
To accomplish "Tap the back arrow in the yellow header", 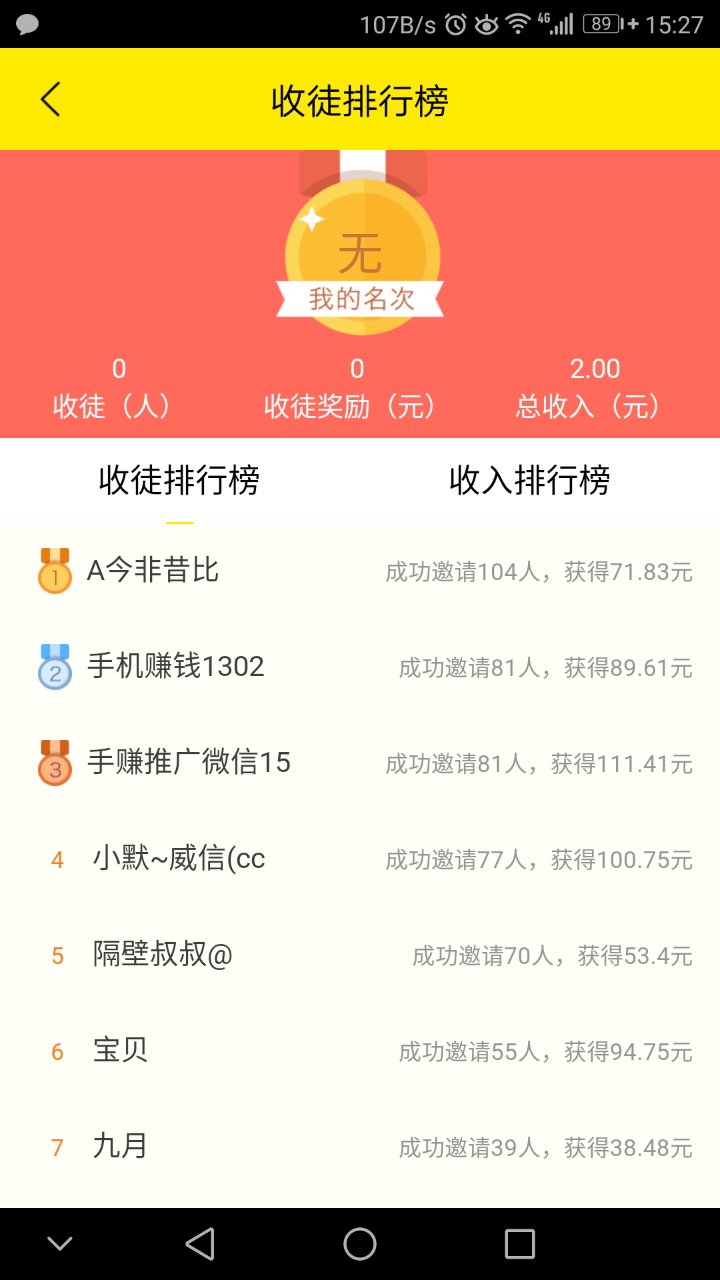I will coord(50,99).
